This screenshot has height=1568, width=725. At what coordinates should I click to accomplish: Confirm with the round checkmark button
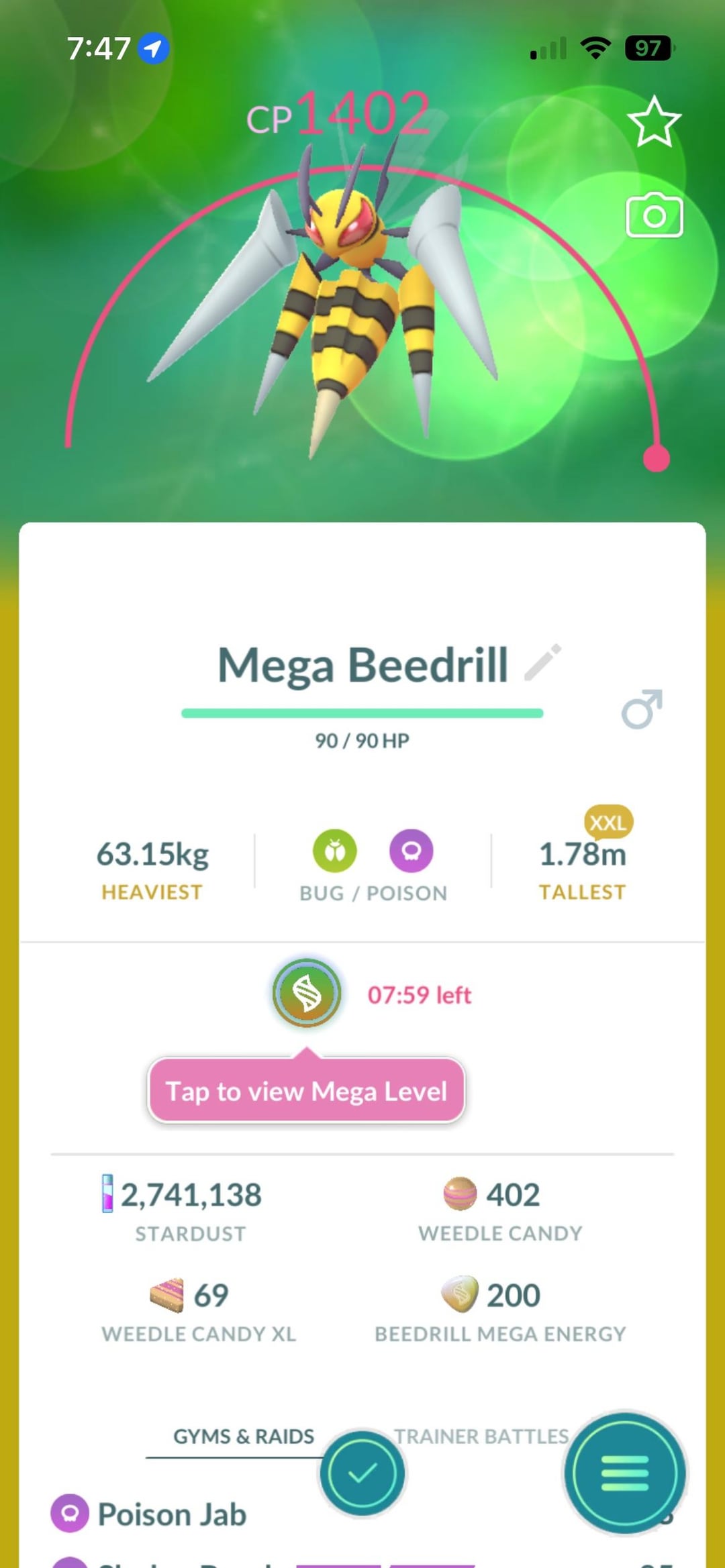362,1473
